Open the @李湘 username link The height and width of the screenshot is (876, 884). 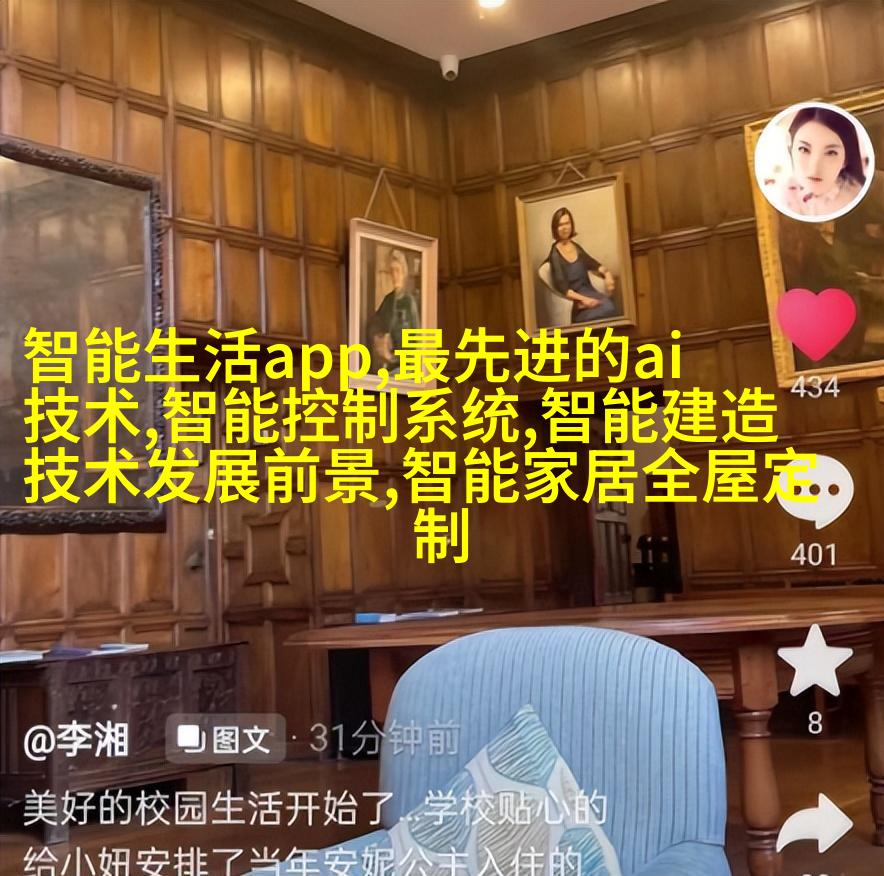tap(76, 741)
